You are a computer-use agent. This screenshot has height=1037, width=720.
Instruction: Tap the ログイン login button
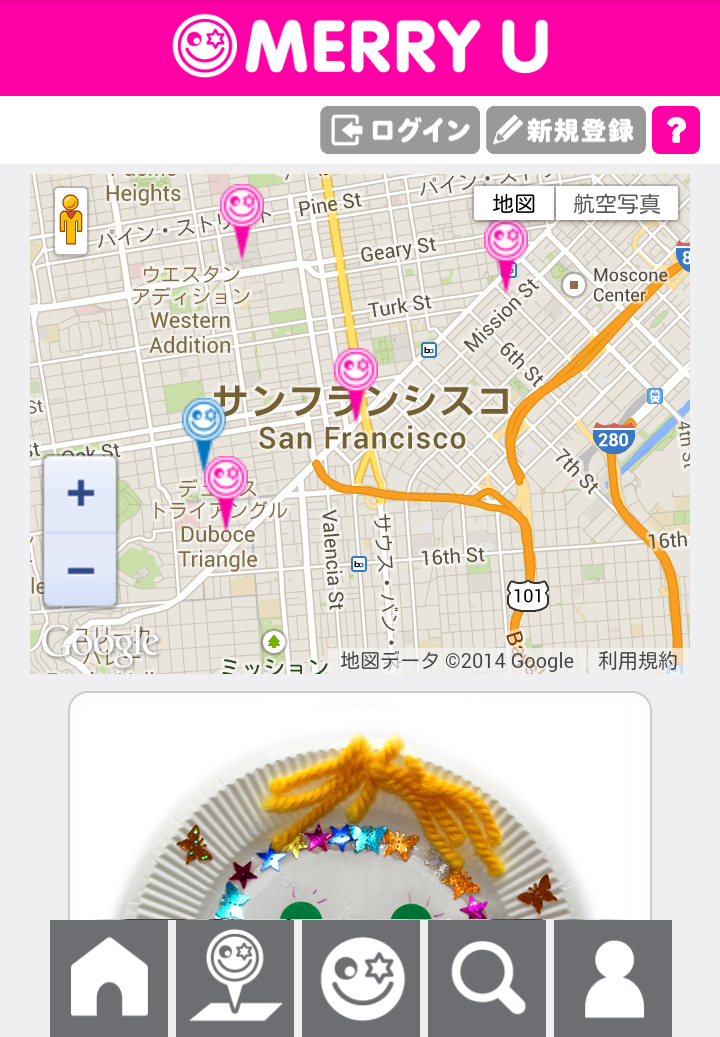[x=399, y=130]
